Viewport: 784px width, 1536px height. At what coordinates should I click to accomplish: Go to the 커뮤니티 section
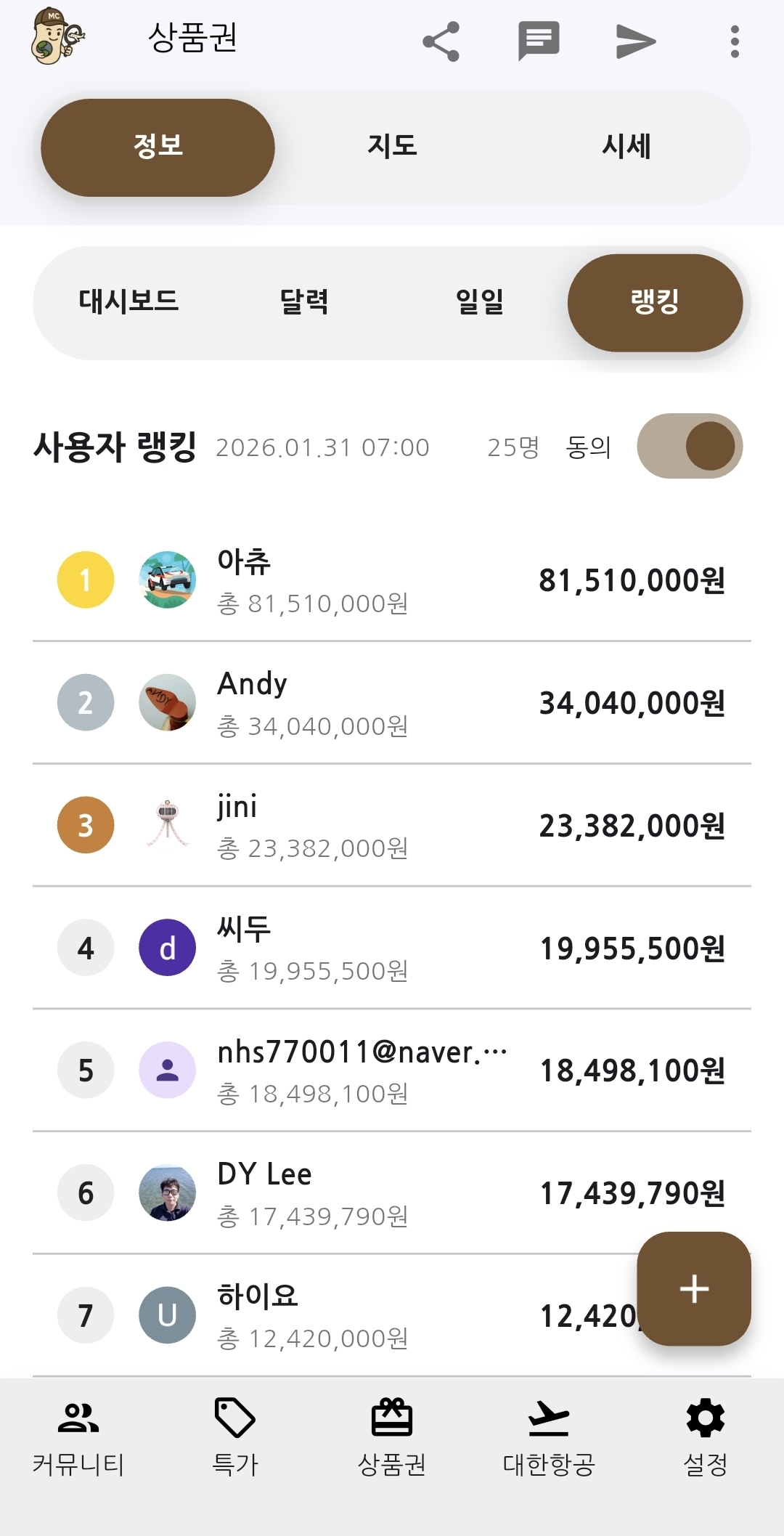pyautogui.click(x=78, y=1439)
